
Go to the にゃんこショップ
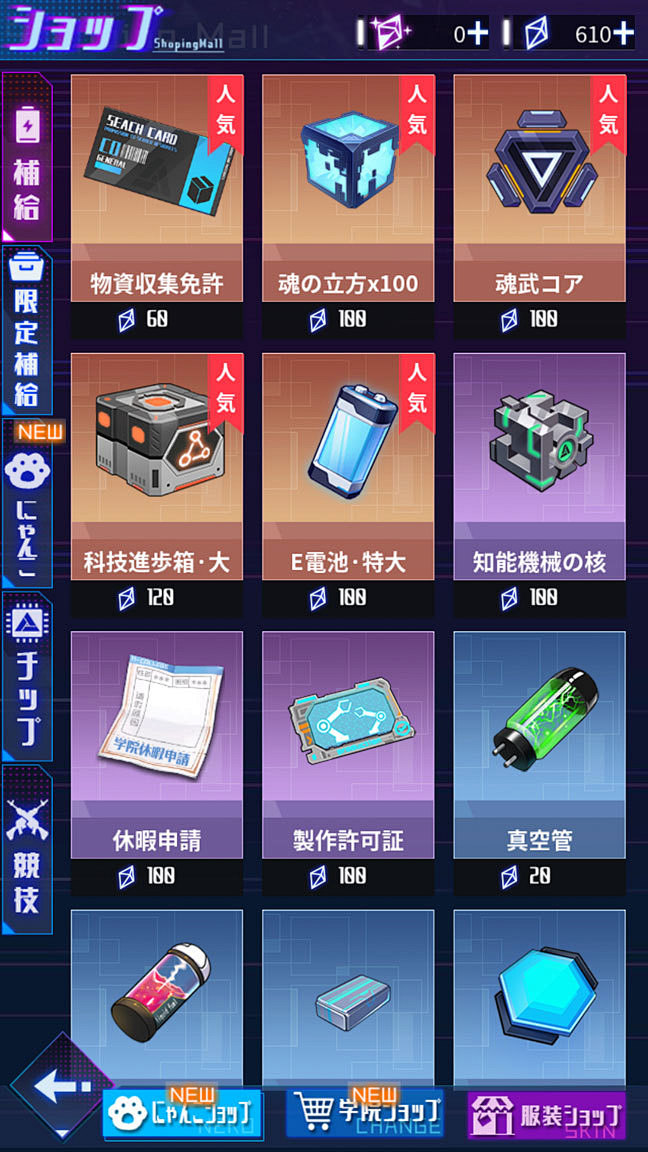tap(182, 1113)
